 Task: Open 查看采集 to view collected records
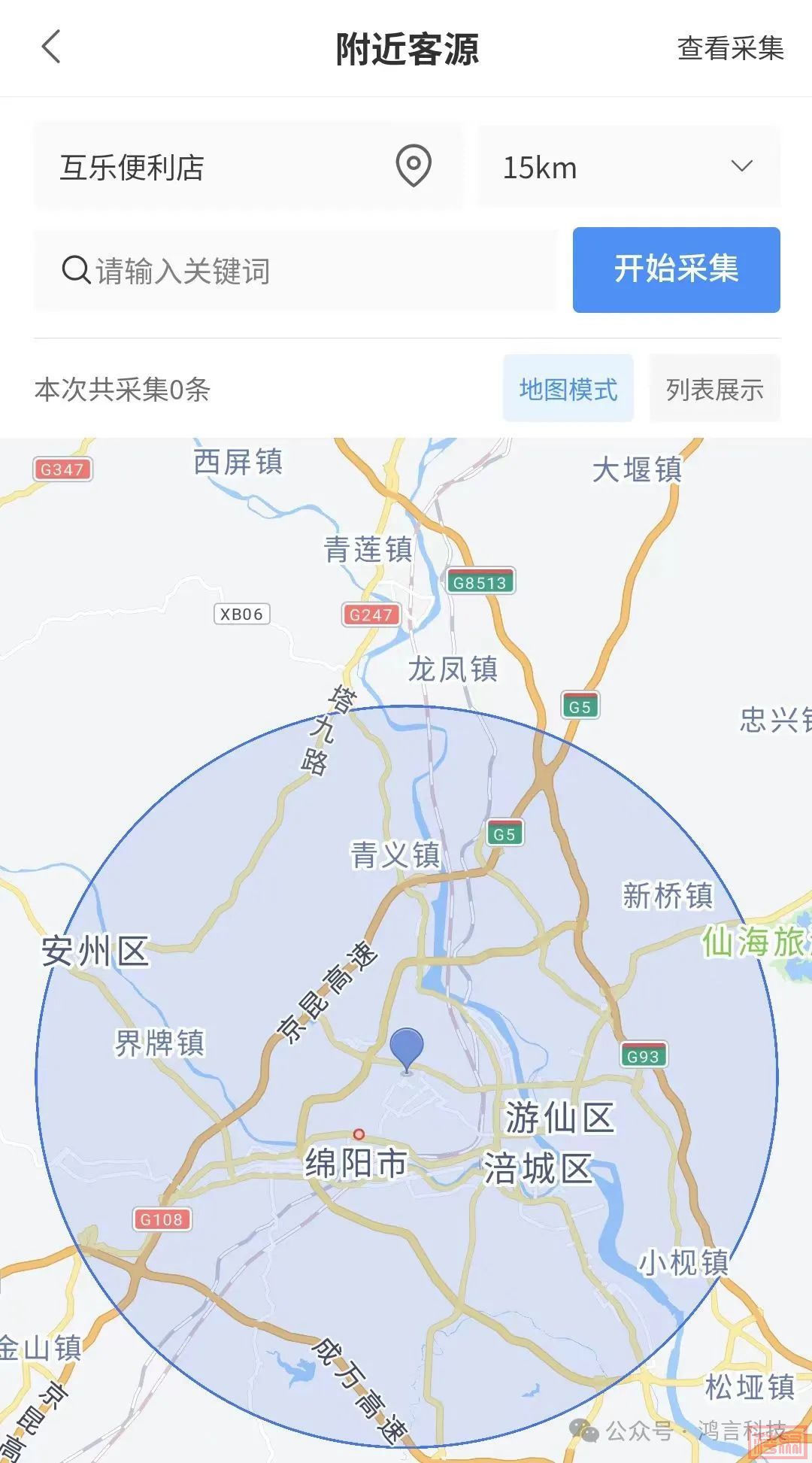730,49
